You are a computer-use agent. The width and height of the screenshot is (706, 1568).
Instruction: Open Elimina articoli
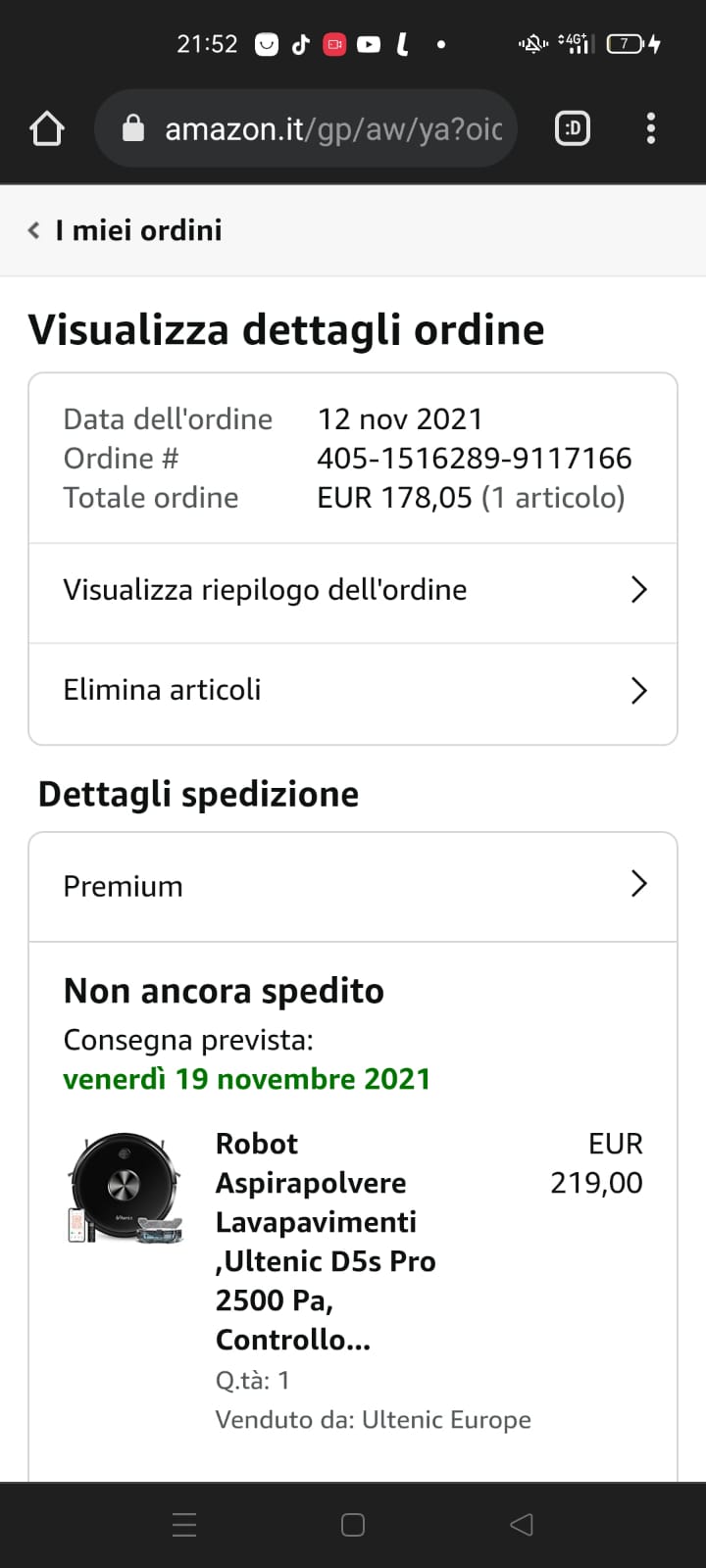[353, 691]
